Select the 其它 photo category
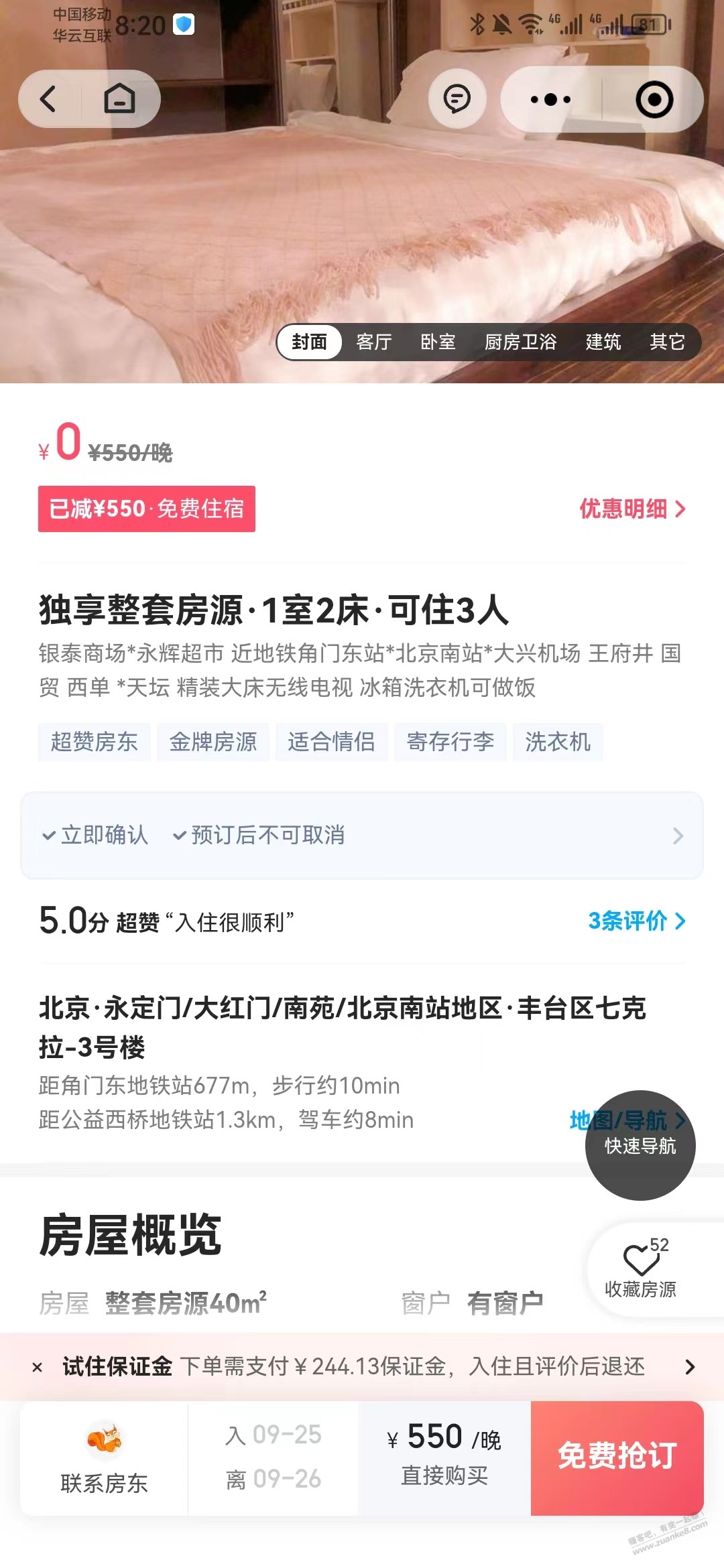The width and height of the screenshot is (724, 1568). click(667, 342)
